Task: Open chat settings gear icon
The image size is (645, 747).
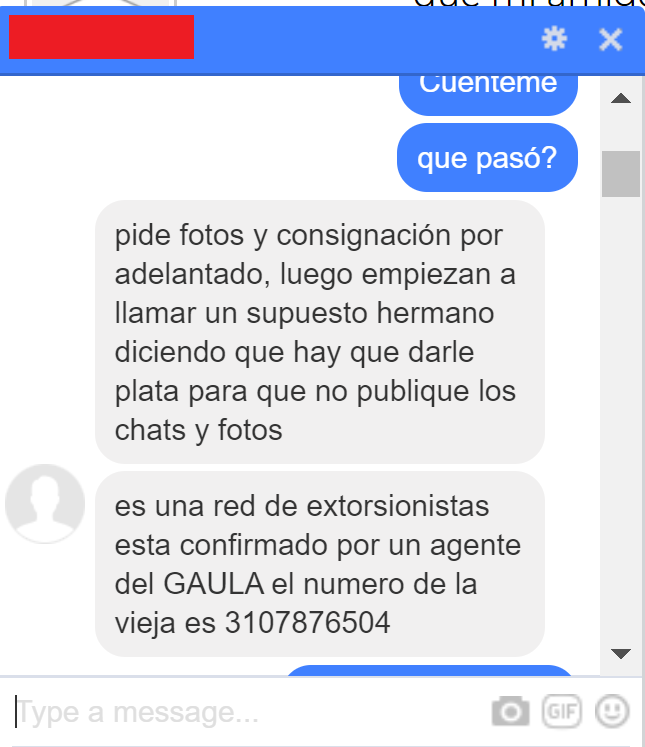Action: (x=553, y=39)
